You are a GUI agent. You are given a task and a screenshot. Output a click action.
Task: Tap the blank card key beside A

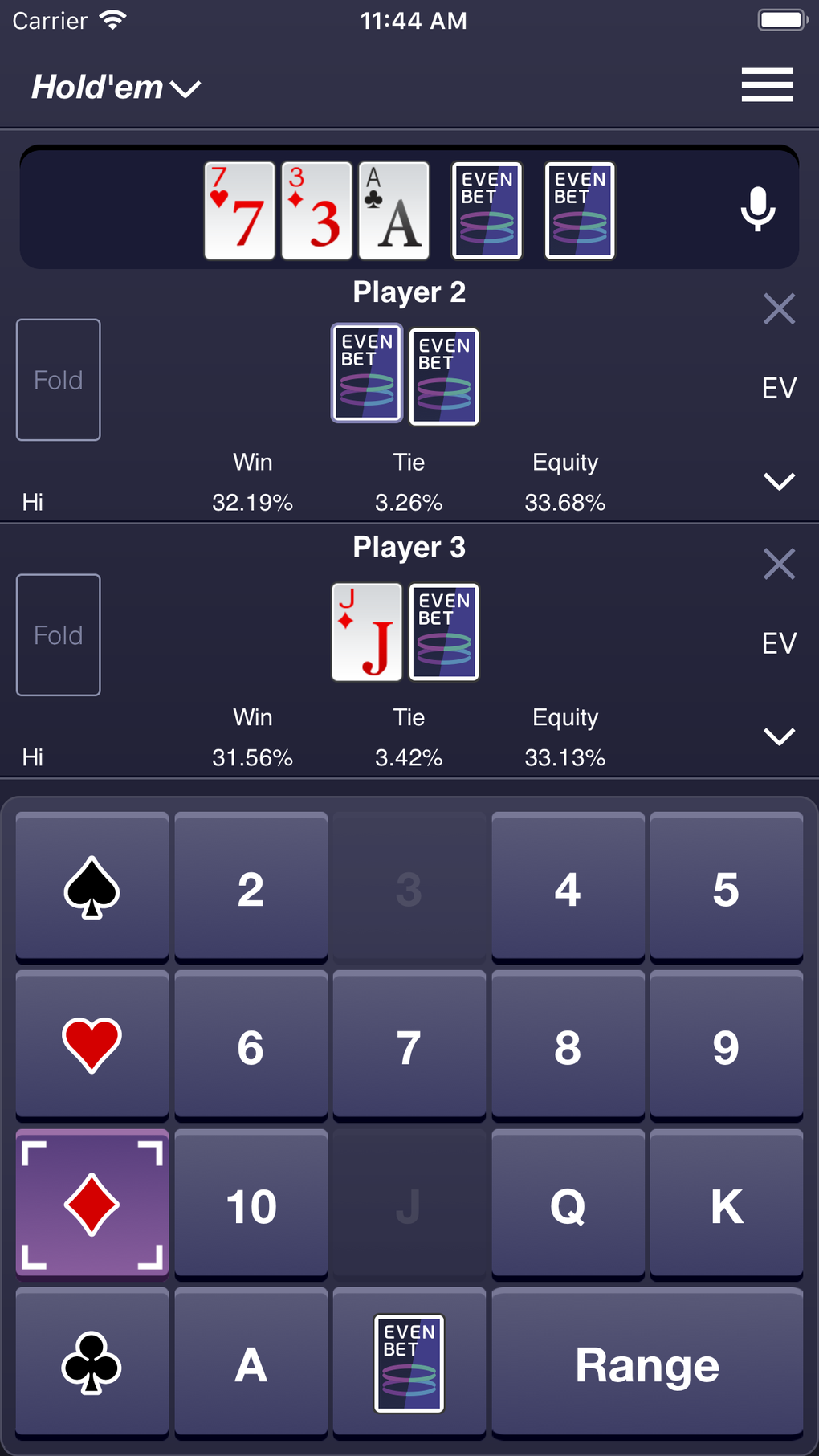pyautogui.click(x=409, y=1363)
